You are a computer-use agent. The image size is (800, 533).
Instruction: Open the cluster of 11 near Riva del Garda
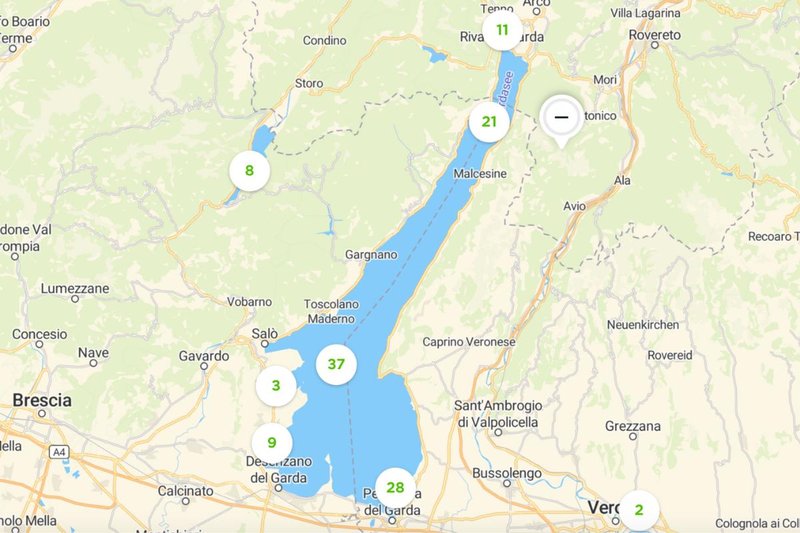[502, 30]
